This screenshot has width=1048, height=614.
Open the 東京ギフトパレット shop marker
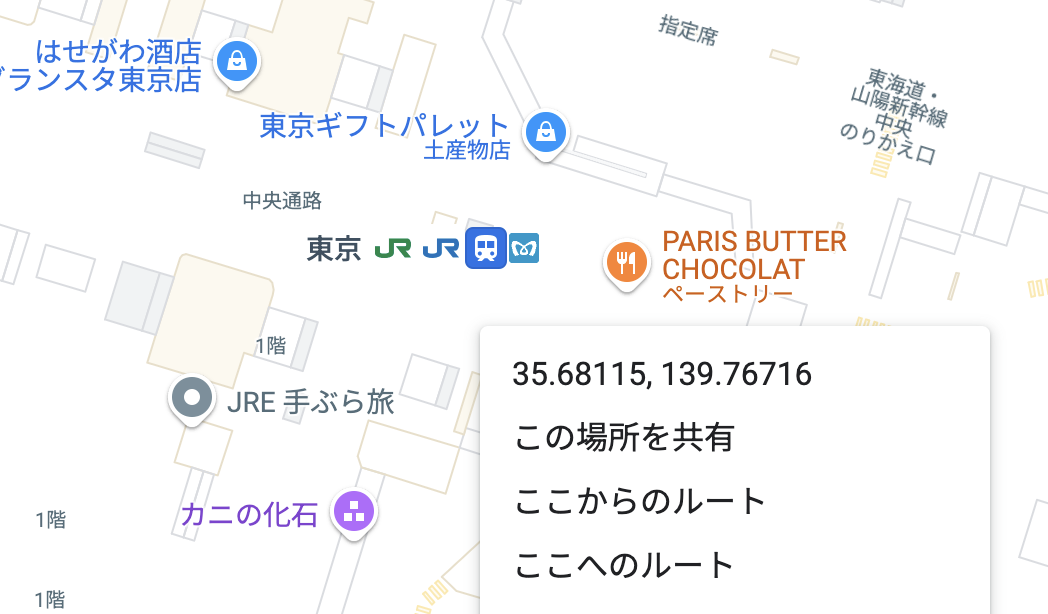[x=547, y=131]
